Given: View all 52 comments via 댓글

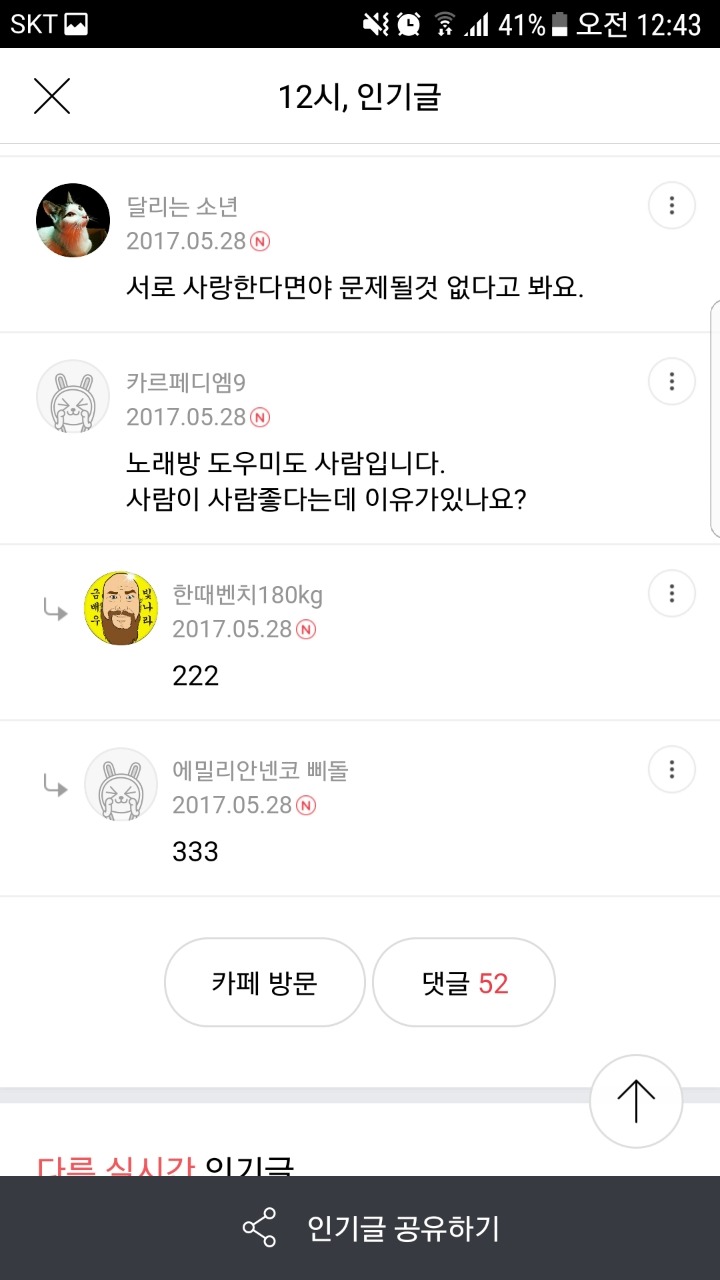Looking at the screenshot, I should point(464,982).
